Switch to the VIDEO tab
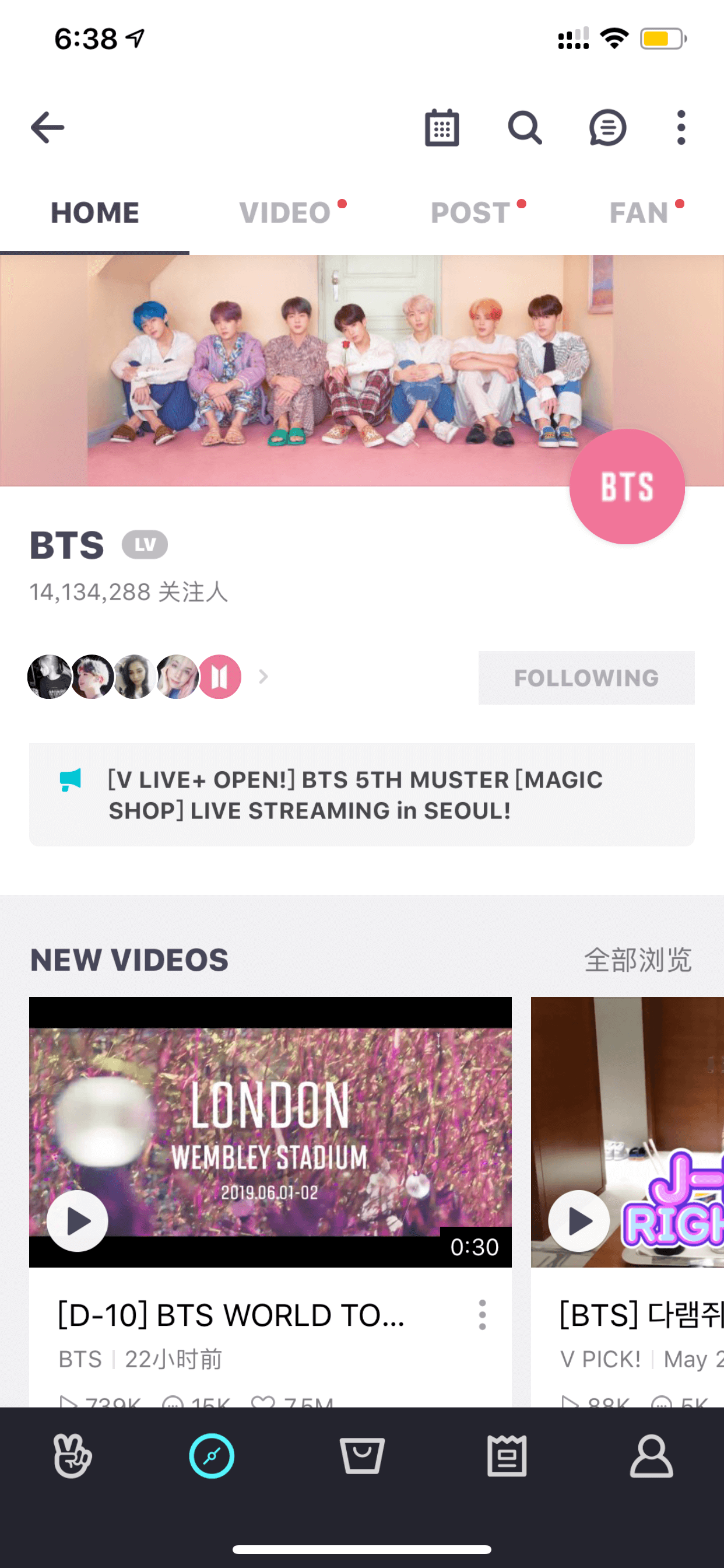The width and height of the screenshot is (724, 1568). coord(284,212)
